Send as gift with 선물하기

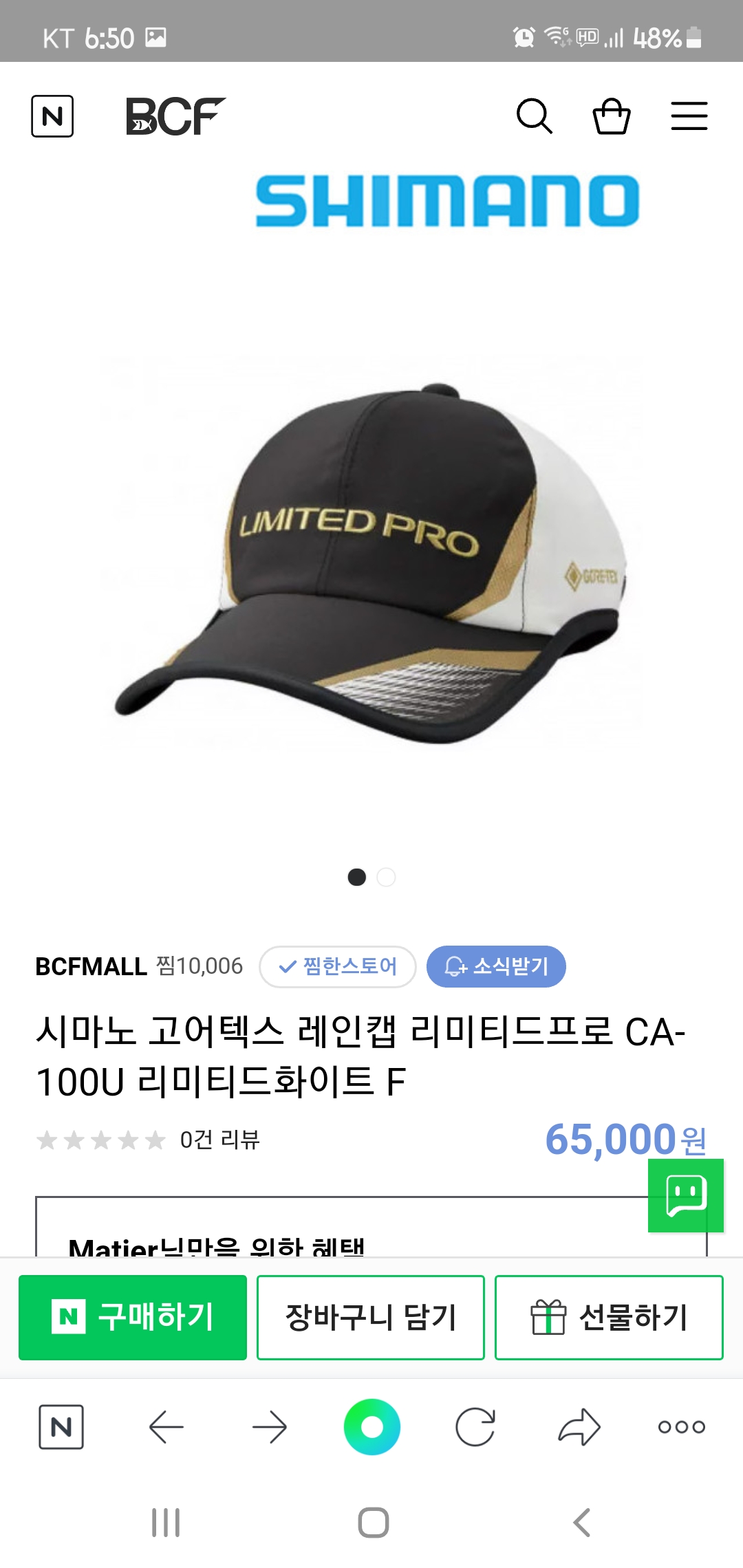[609, 1317]
